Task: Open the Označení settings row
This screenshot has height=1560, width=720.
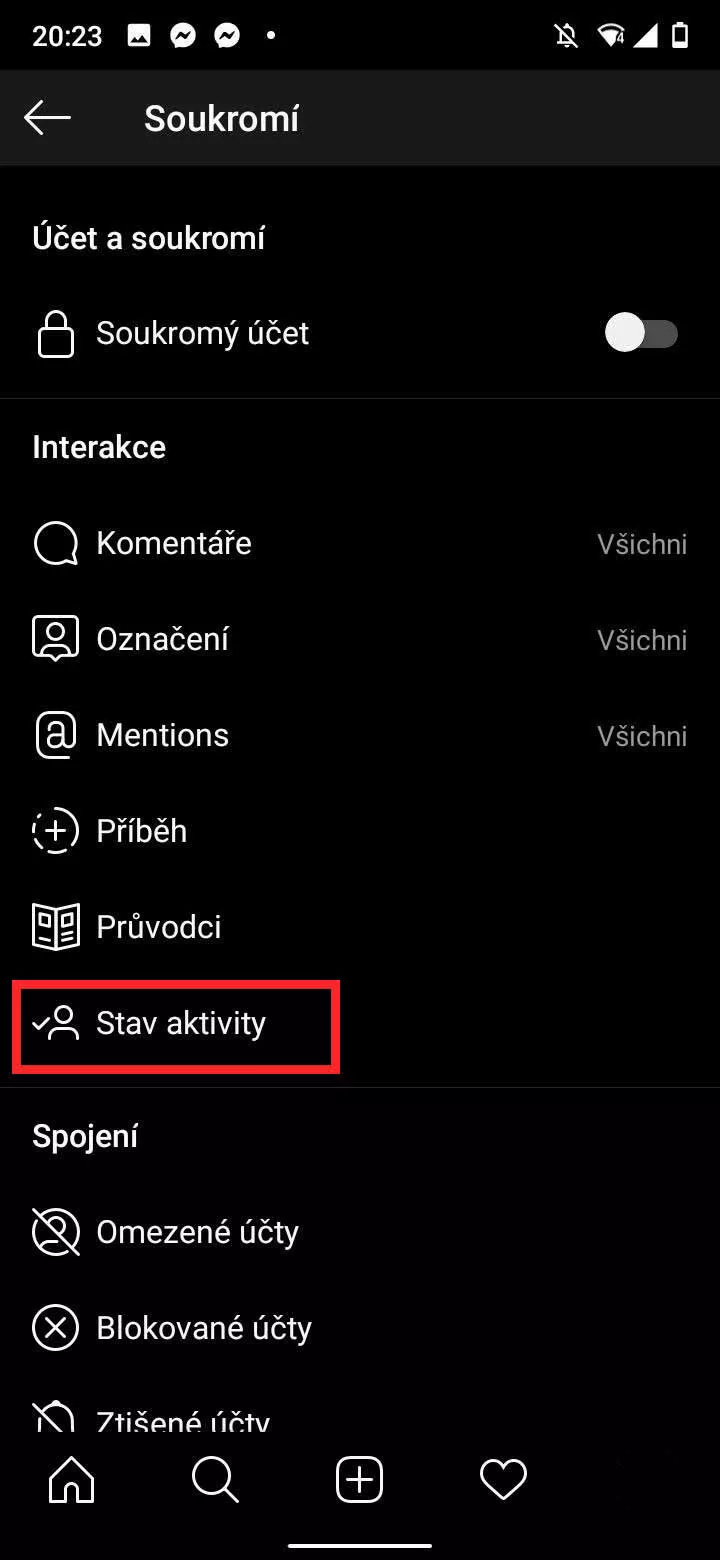Action: [360, 639]
